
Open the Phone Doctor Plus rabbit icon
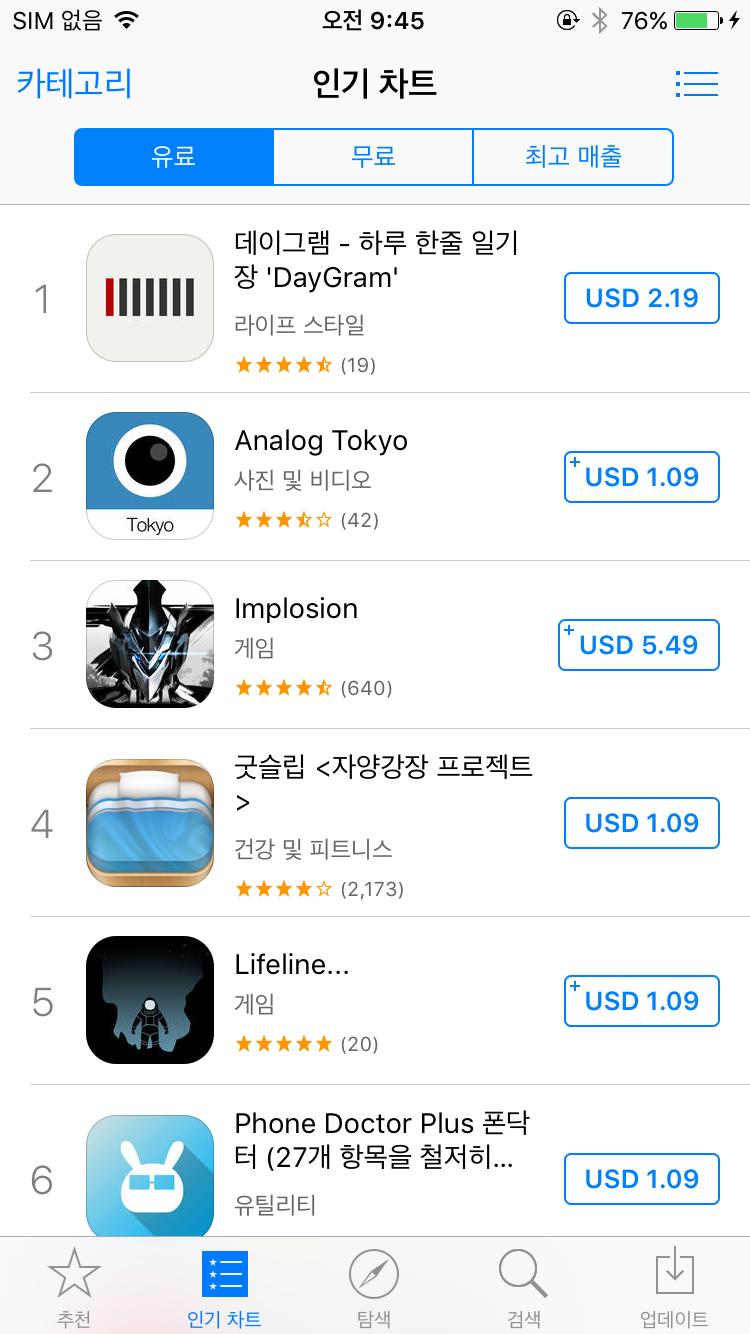point(149,1175)
